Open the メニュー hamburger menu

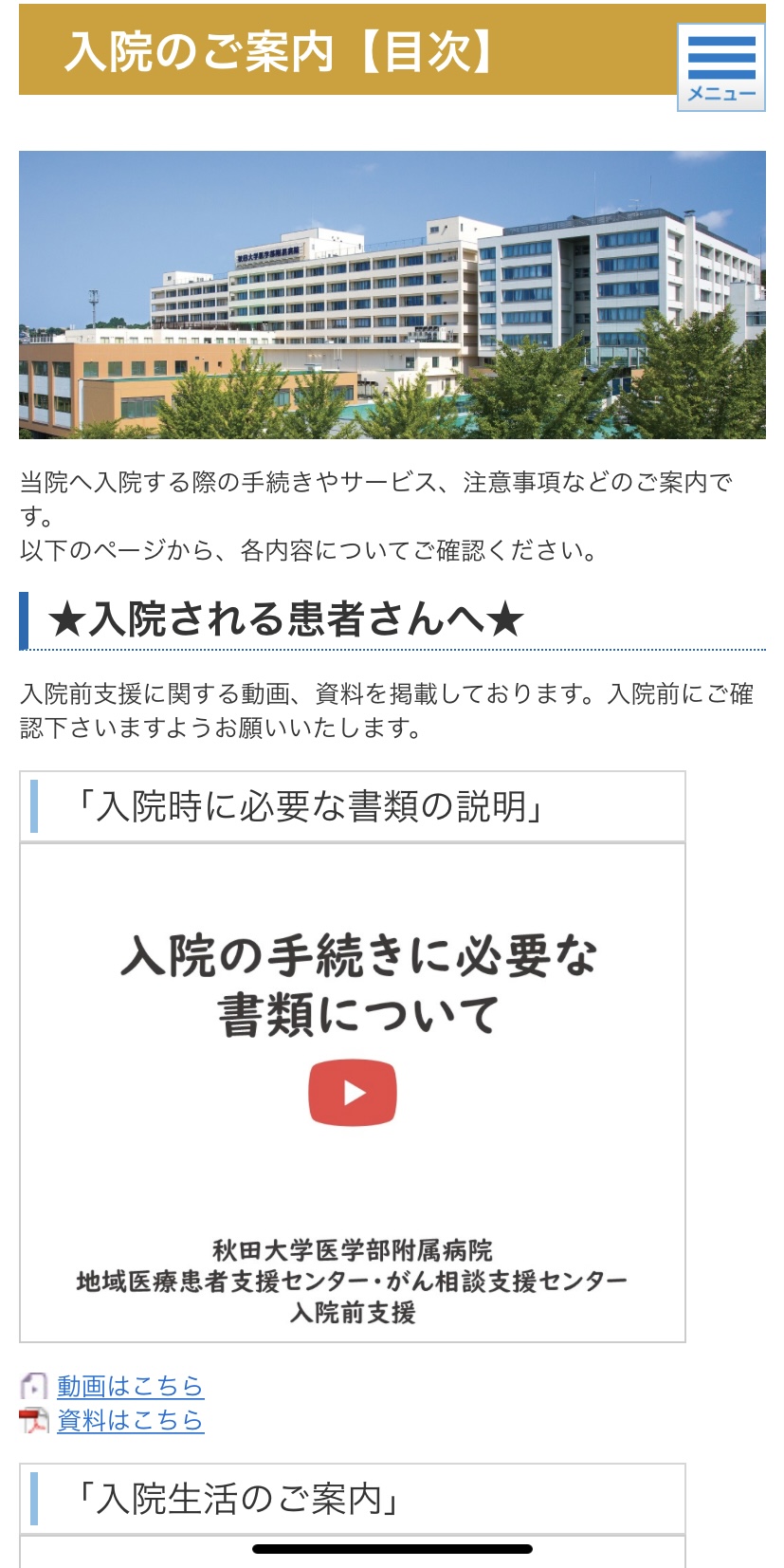click(x=721, y=67)
